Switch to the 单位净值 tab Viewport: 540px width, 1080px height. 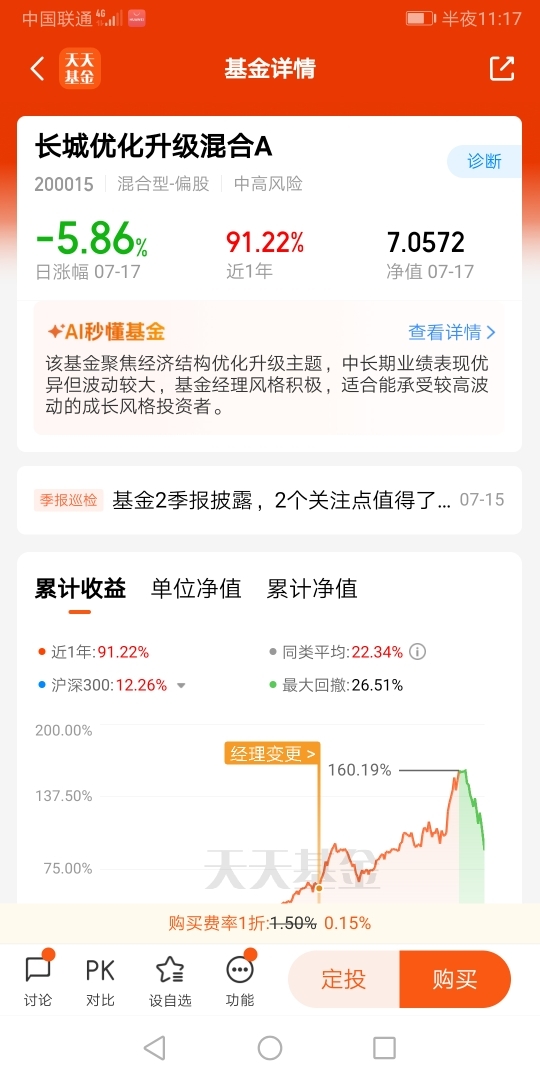tap(196, 589)
